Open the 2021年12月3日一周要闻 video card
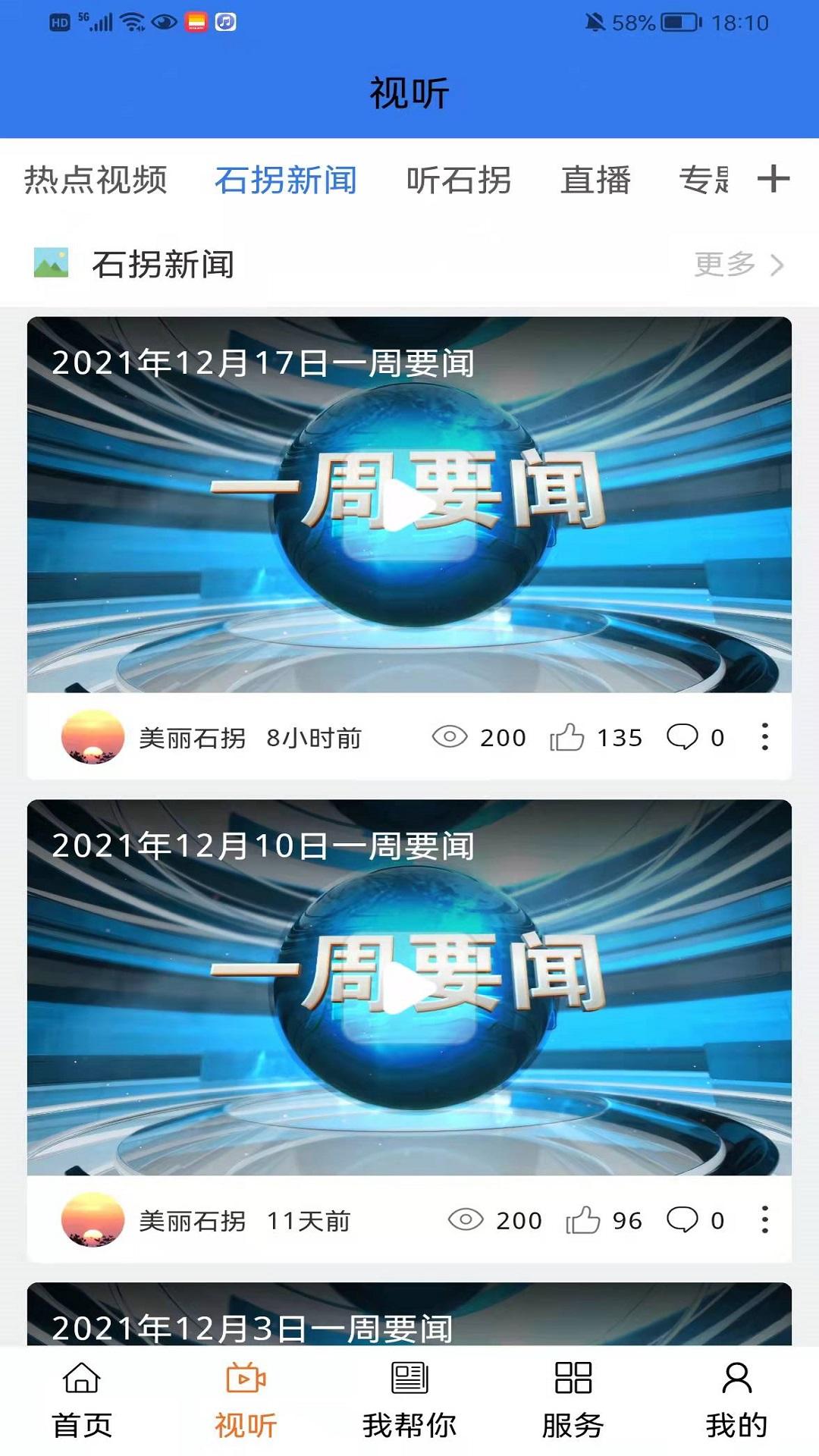 409,1319
